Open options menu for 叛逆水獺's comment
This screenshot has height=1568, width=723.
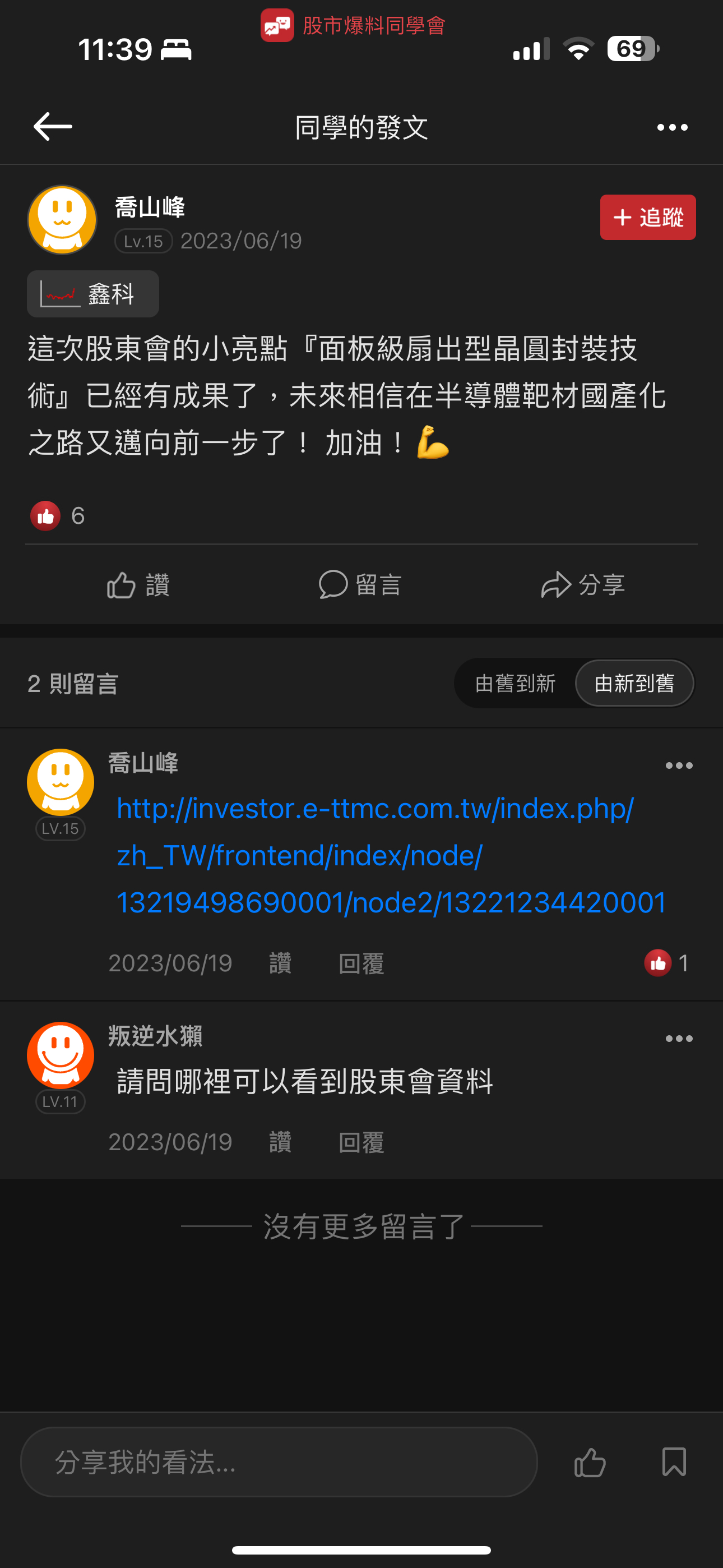pyautogui.click(x=679, y=1039)
